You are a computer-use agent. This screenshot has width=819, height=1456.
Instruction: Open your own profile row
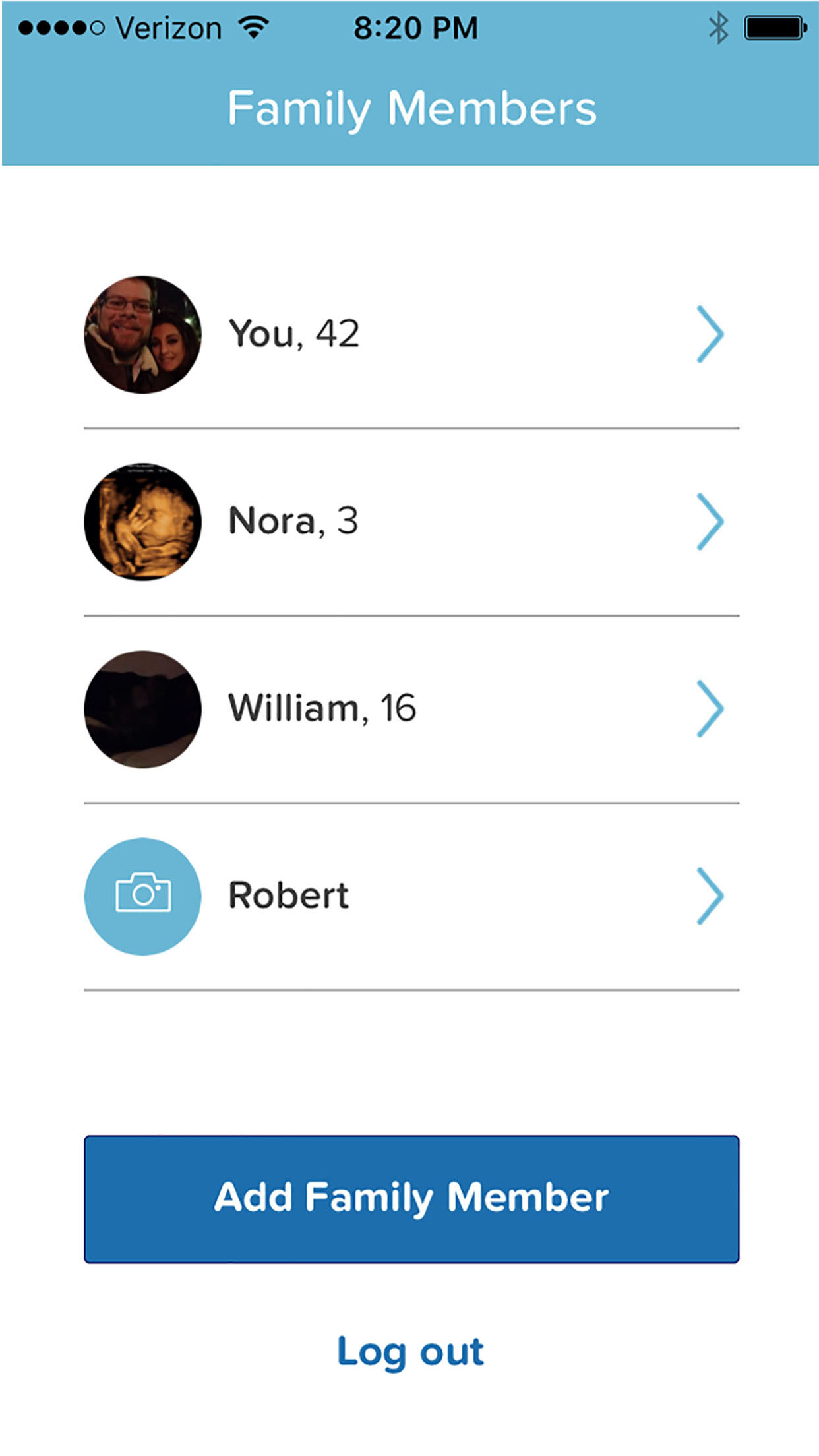(410, 334)
